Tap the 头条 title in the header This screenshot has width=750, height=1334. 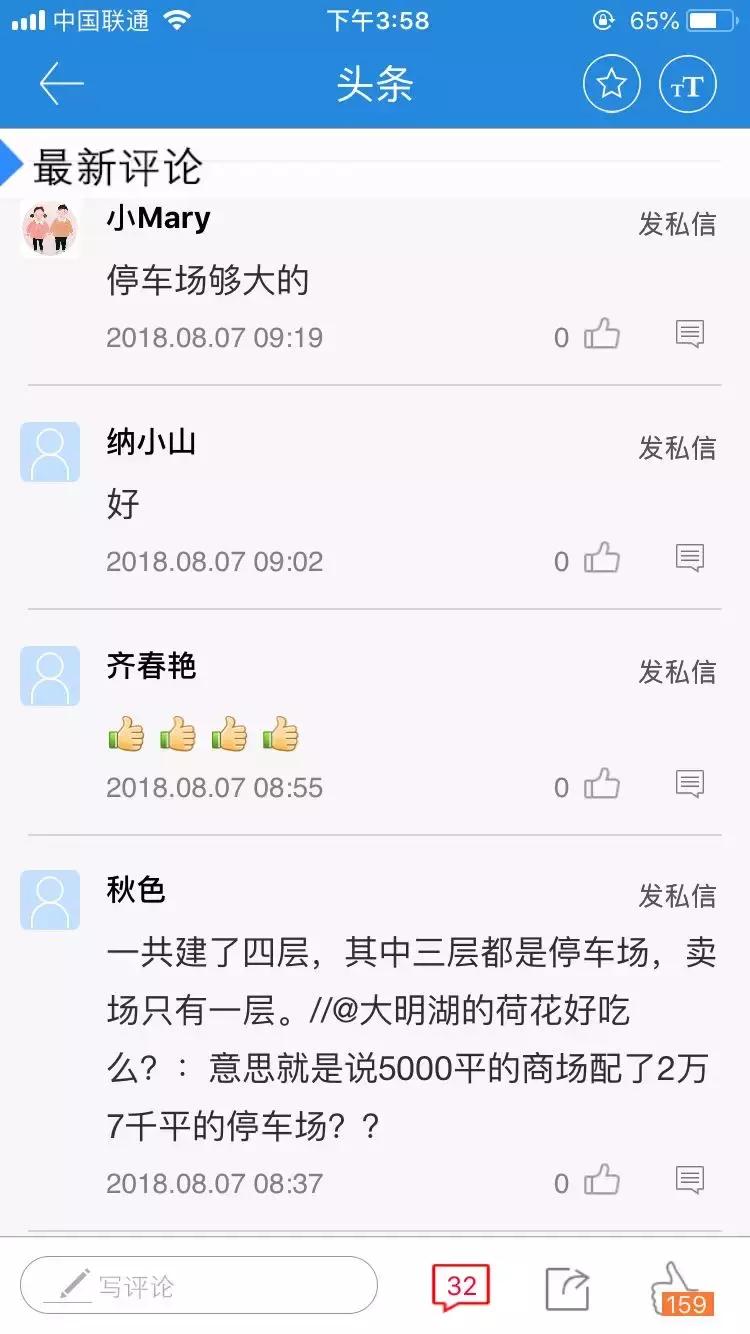point(375,84)
